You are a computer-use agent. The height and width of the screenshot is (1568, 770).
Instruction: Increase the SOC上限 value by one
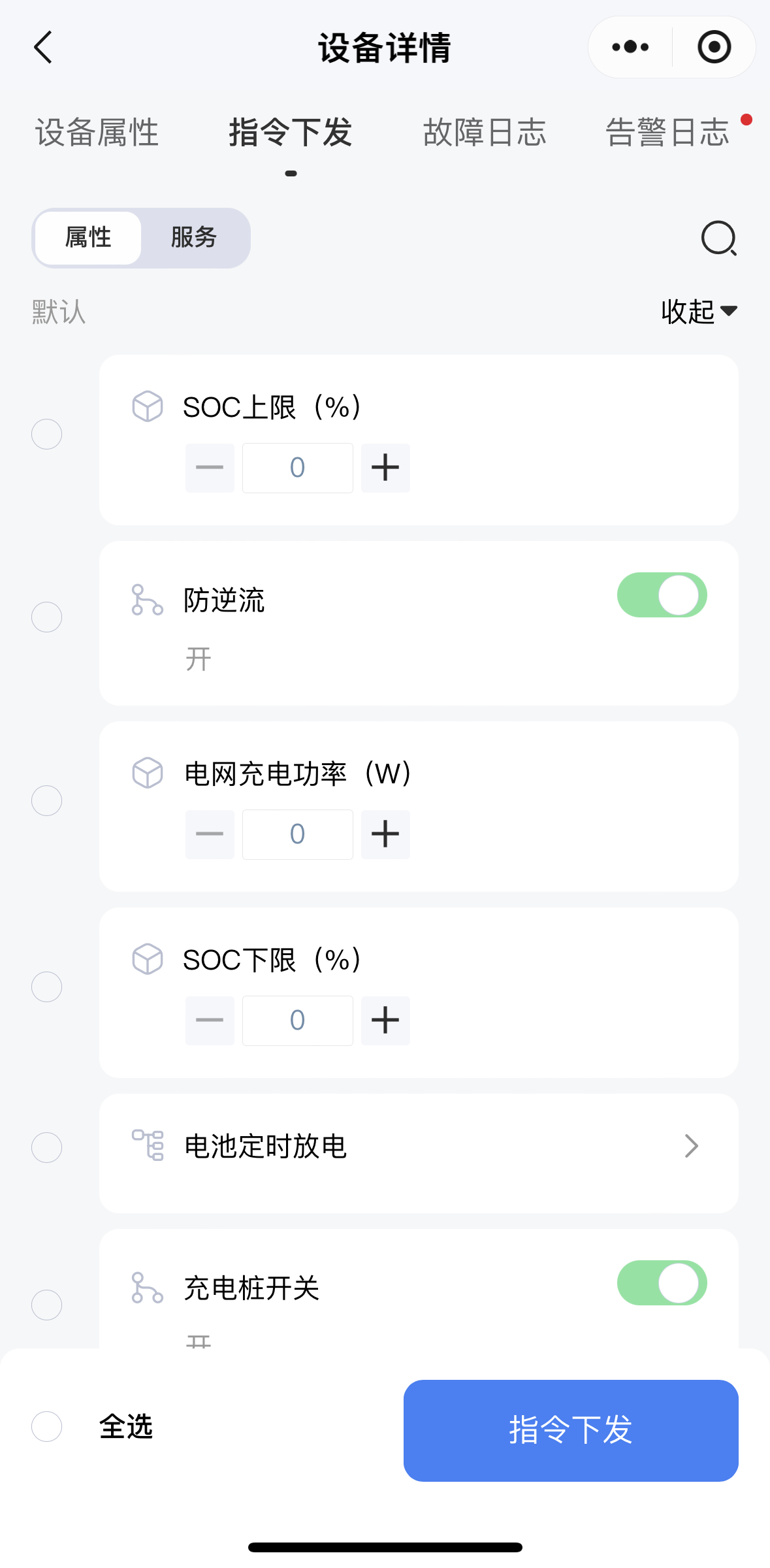coord(385,468)
